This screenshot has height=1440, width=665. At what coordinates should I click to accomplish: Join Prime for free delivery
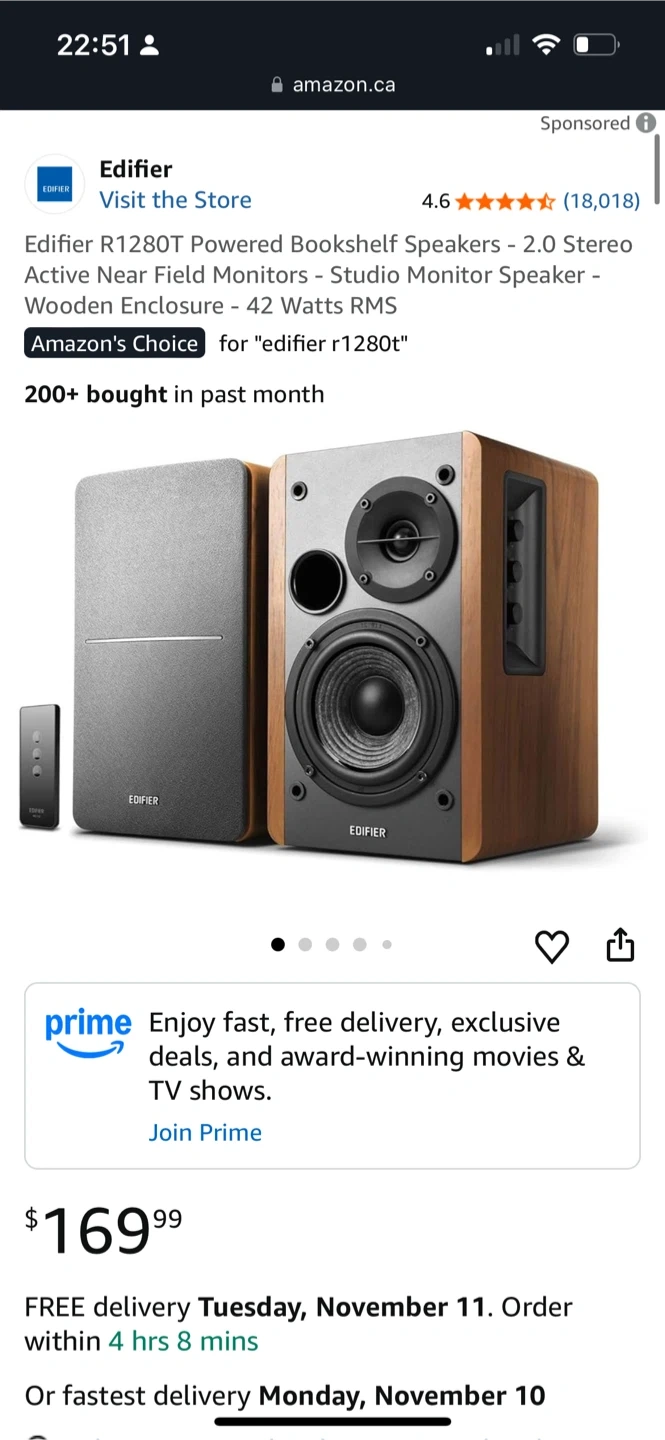point(205,1132)
